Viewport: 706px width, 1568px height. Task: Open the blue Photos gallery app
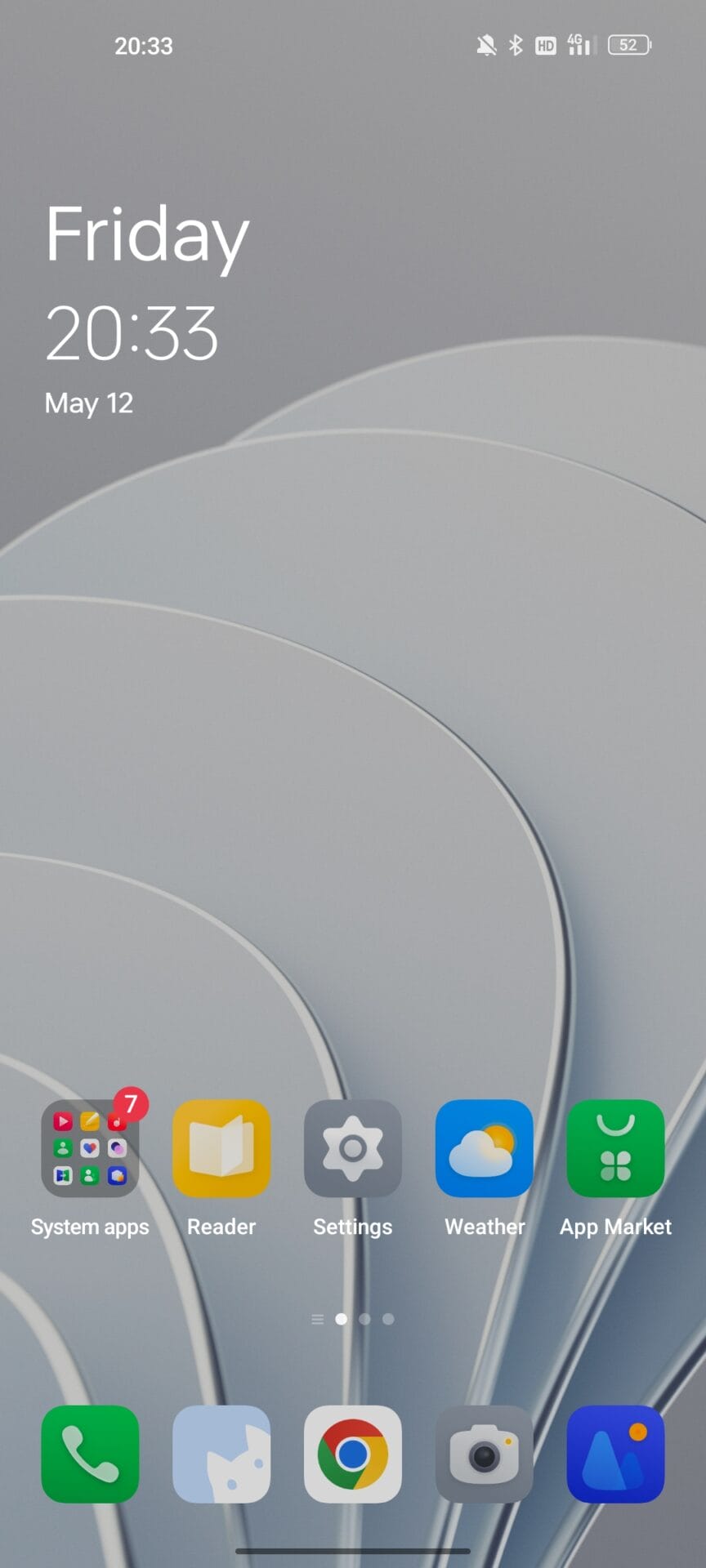point(615,1454)
